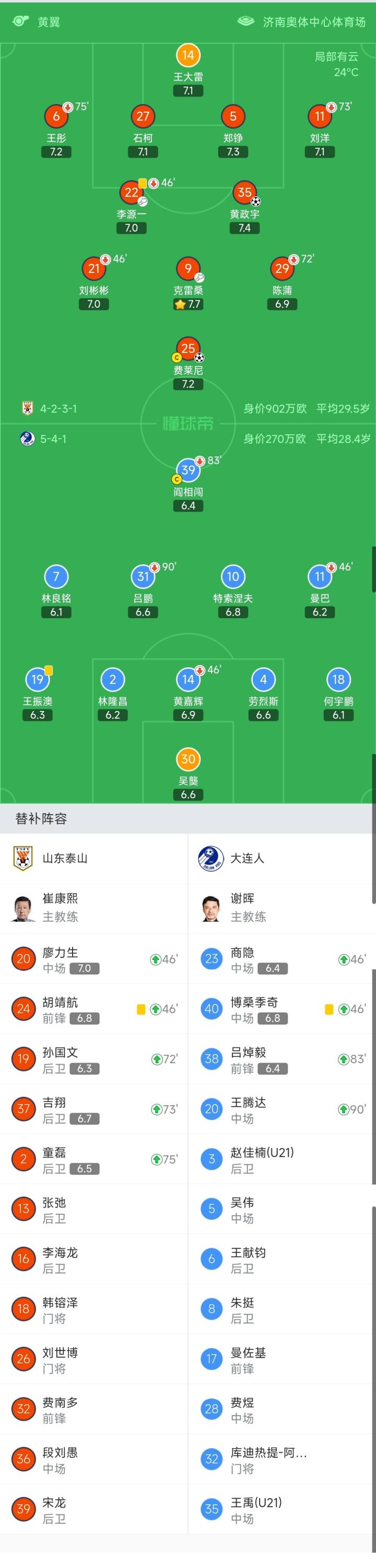Viewport: 376px width, 1568px height.
Task: View 特索涅夫's player details
Action: 233,577
